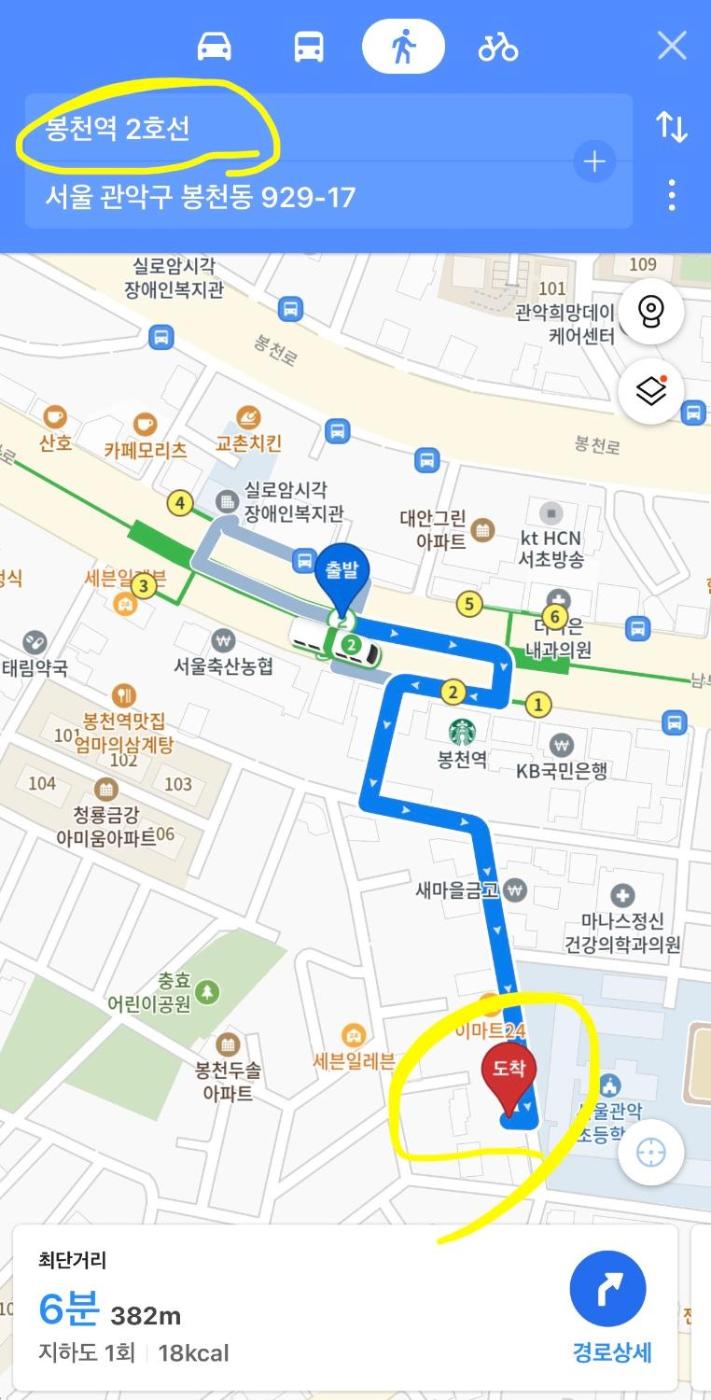Viewport: 711px width, 1400px height.
Task: Switch to public transit directions
Action: (308, 46)
